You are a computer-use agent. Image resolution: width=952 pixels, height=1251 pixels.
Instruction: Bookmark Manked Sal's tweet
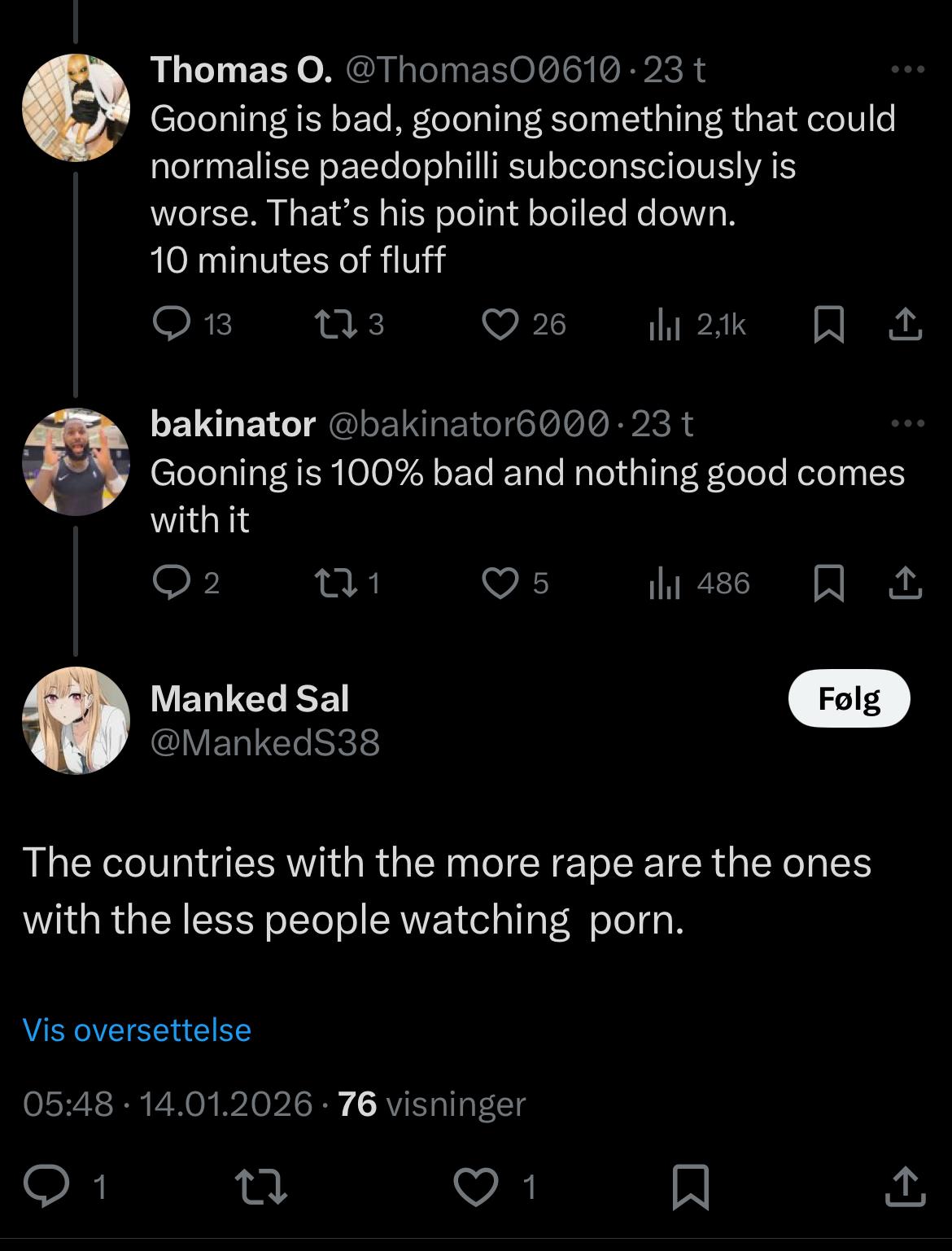click(x=690, y=1188)
